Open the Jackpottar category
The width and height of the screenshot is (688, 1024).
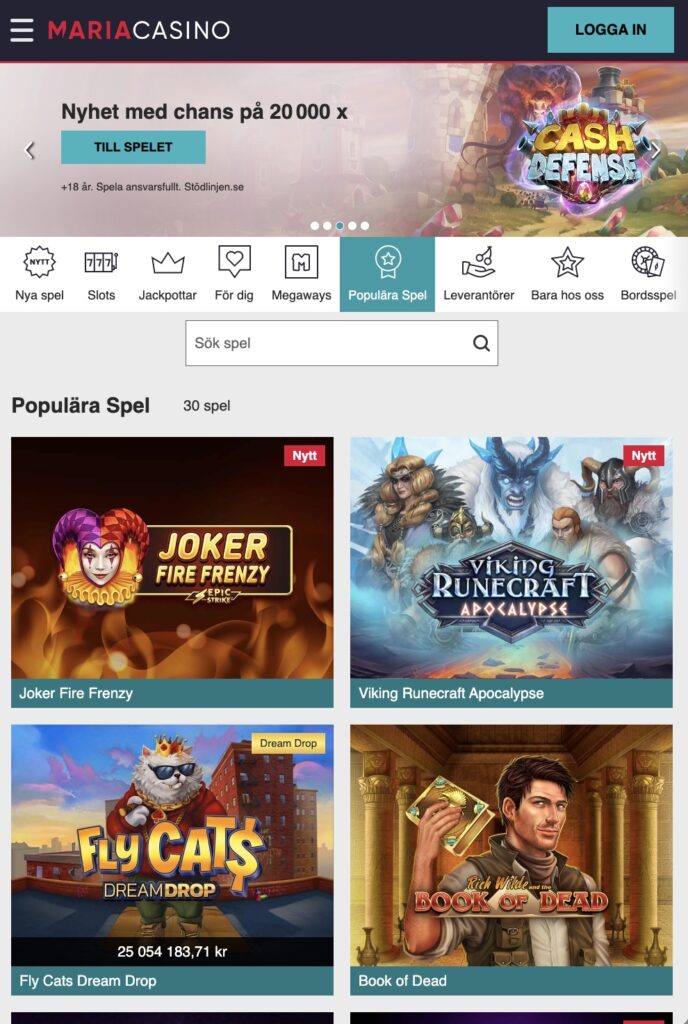coord(168,274)
